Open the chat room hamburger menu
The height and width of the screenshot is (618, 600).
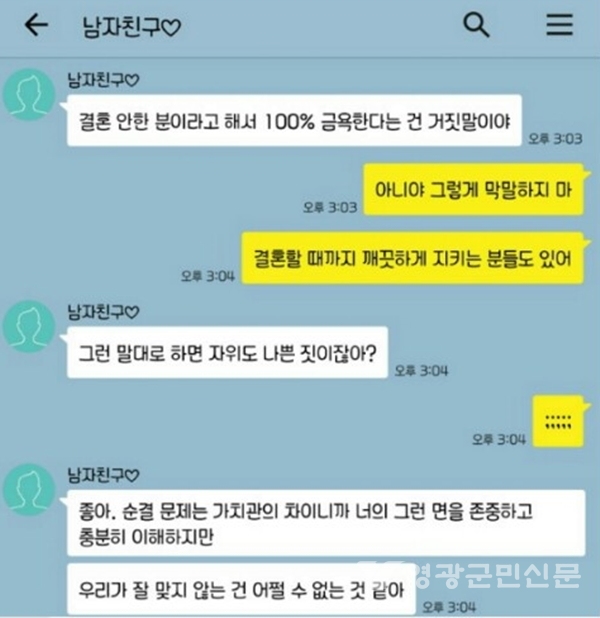click(x=559, y=27)
